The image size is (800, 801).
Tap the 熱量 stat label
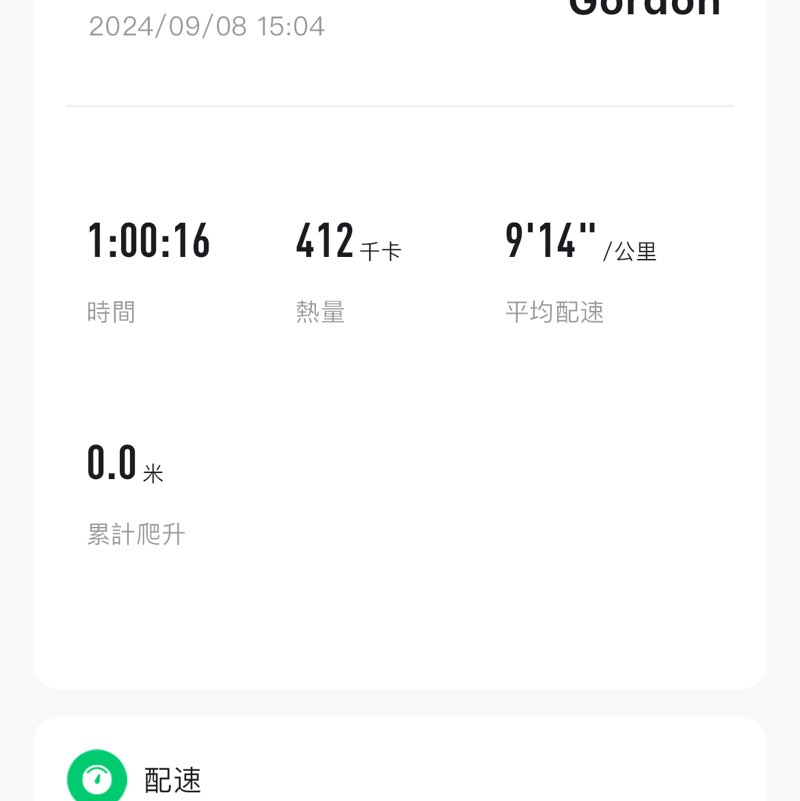point(322,311)
